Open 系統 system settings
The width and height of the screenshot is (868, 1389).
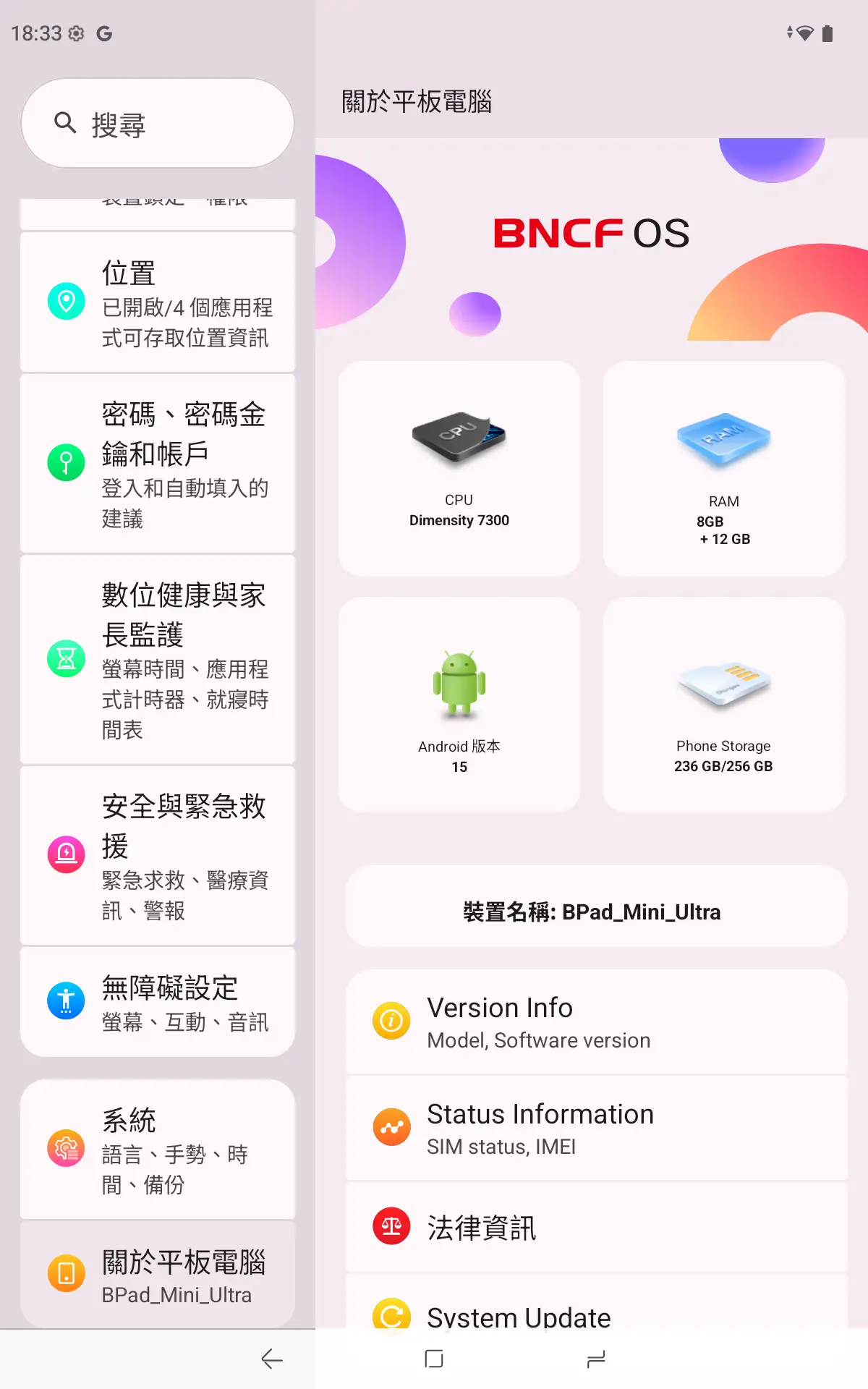coord(158,1149)
